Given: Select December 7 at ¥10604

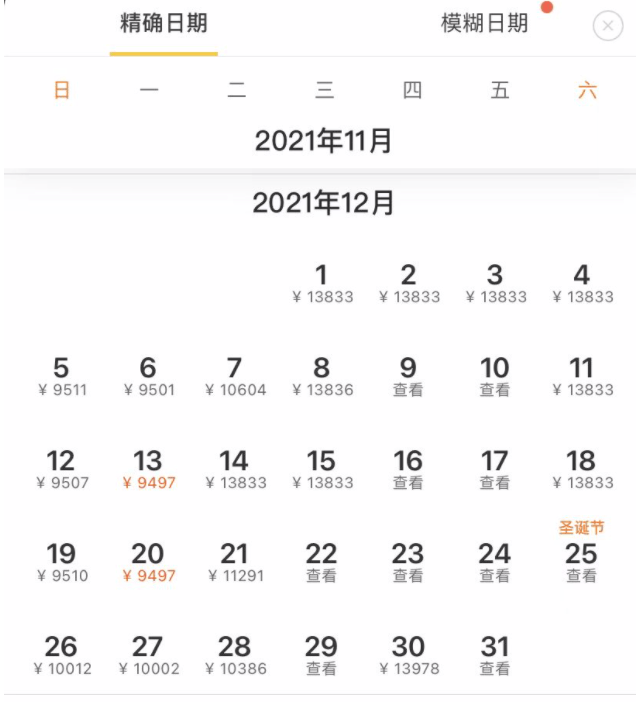Looking at the screenshot, I should [x=234, y=376].
